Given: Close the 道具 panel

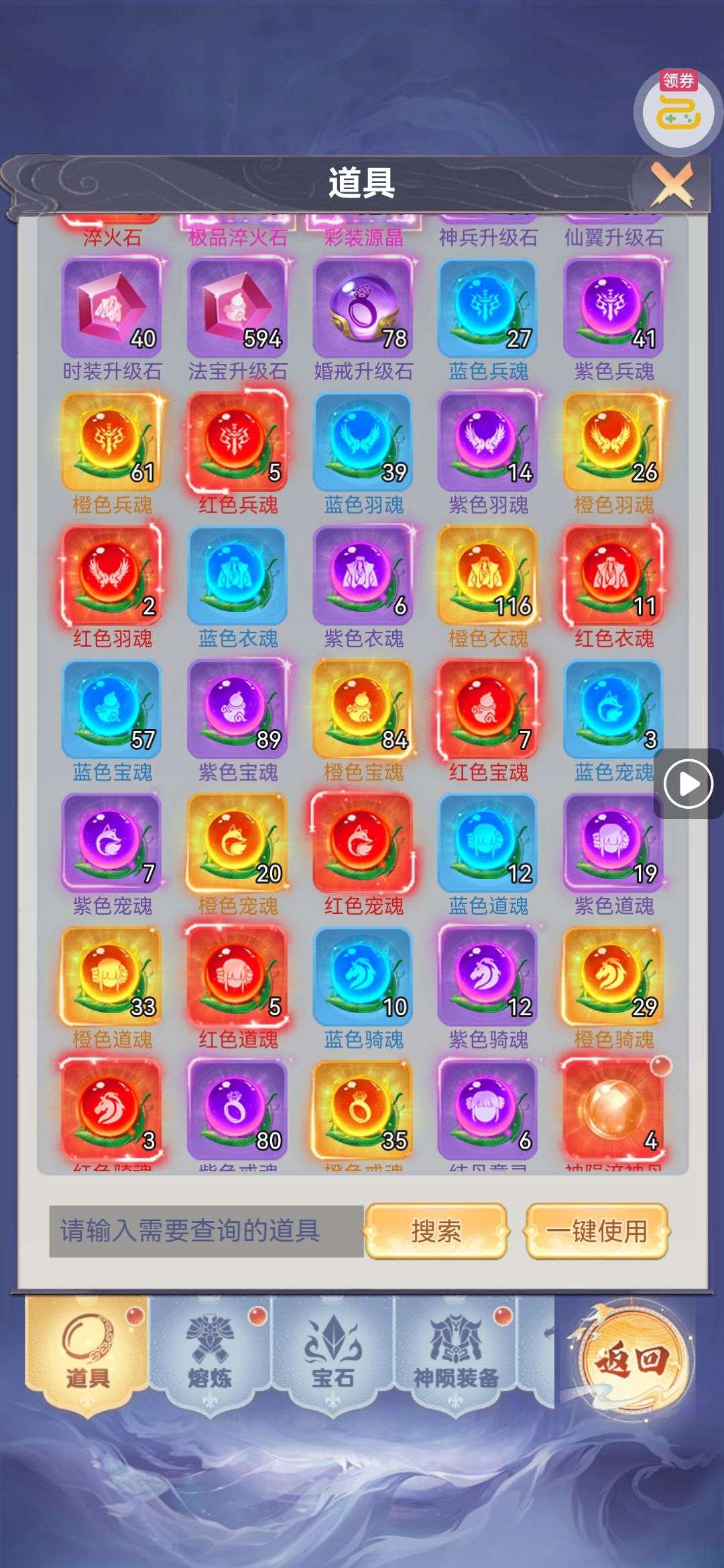Looking at the screenshot, I should coord(672,184).
